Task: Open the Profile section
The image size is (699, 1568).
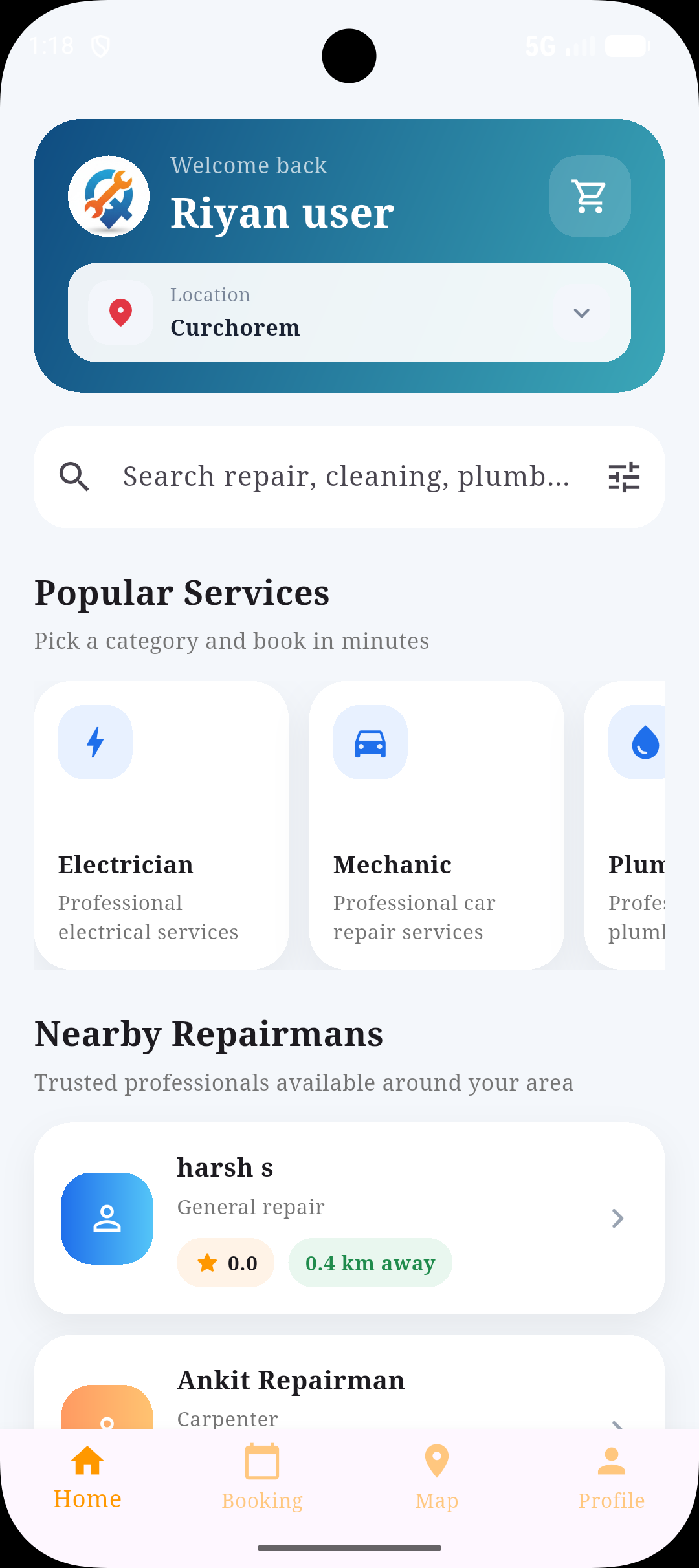Action: tap(611, 1481)
